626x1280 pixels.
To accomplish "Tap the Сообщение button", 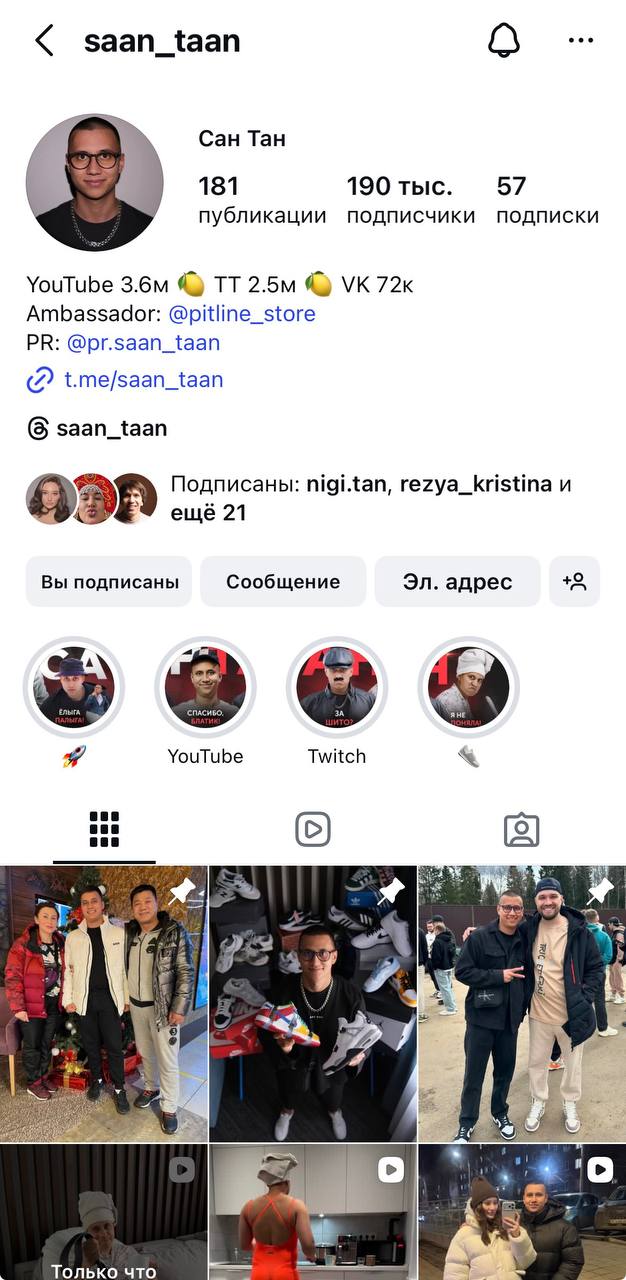I will pos(283,582).
